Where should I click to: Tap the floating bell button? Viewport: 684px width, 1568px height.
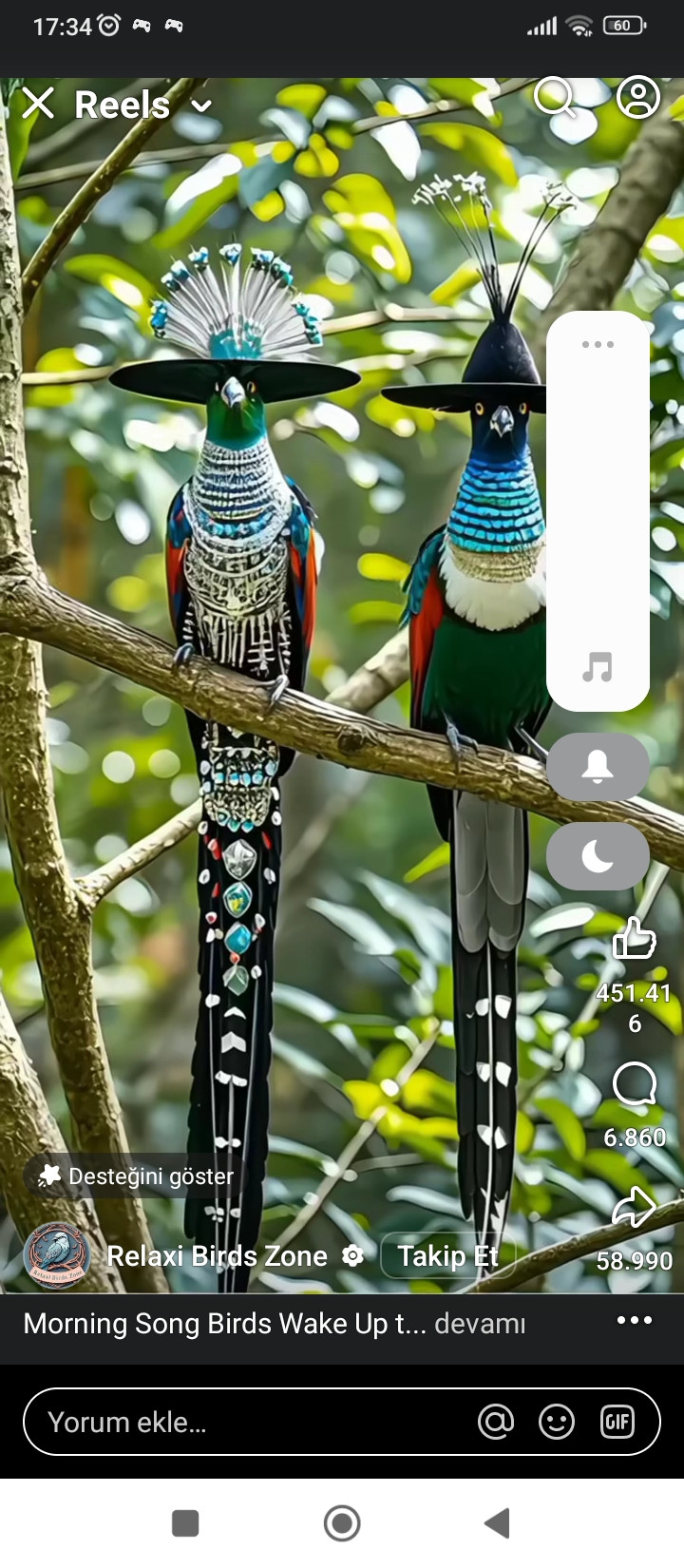point(598,766)
